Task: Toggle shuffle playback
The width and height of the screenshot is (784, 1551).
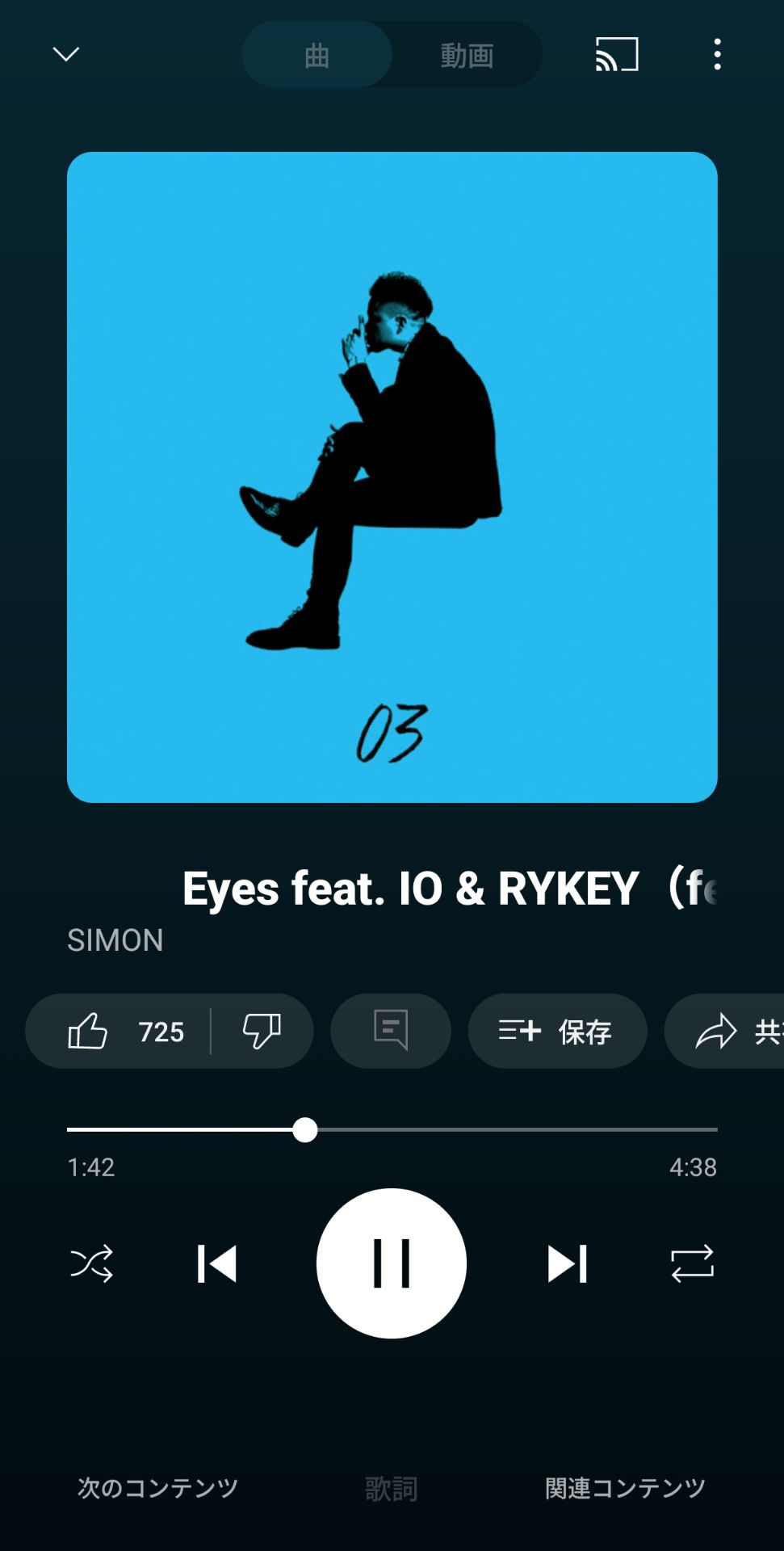Action: pyautogui.click(x=91, y=1263)
